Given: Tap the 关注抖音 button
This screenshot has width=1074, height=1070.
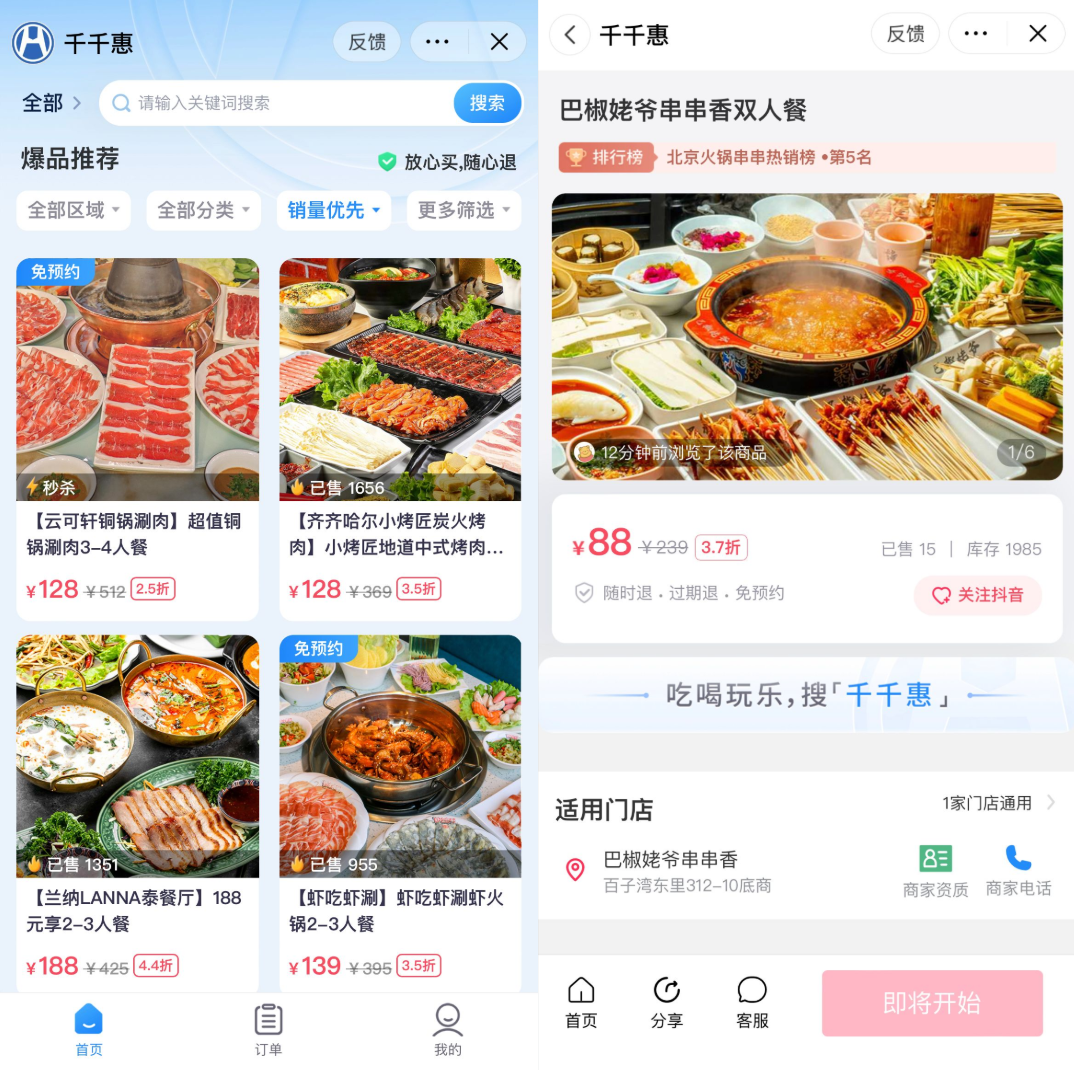Looking at the screenshot, I should coord(977,595).
